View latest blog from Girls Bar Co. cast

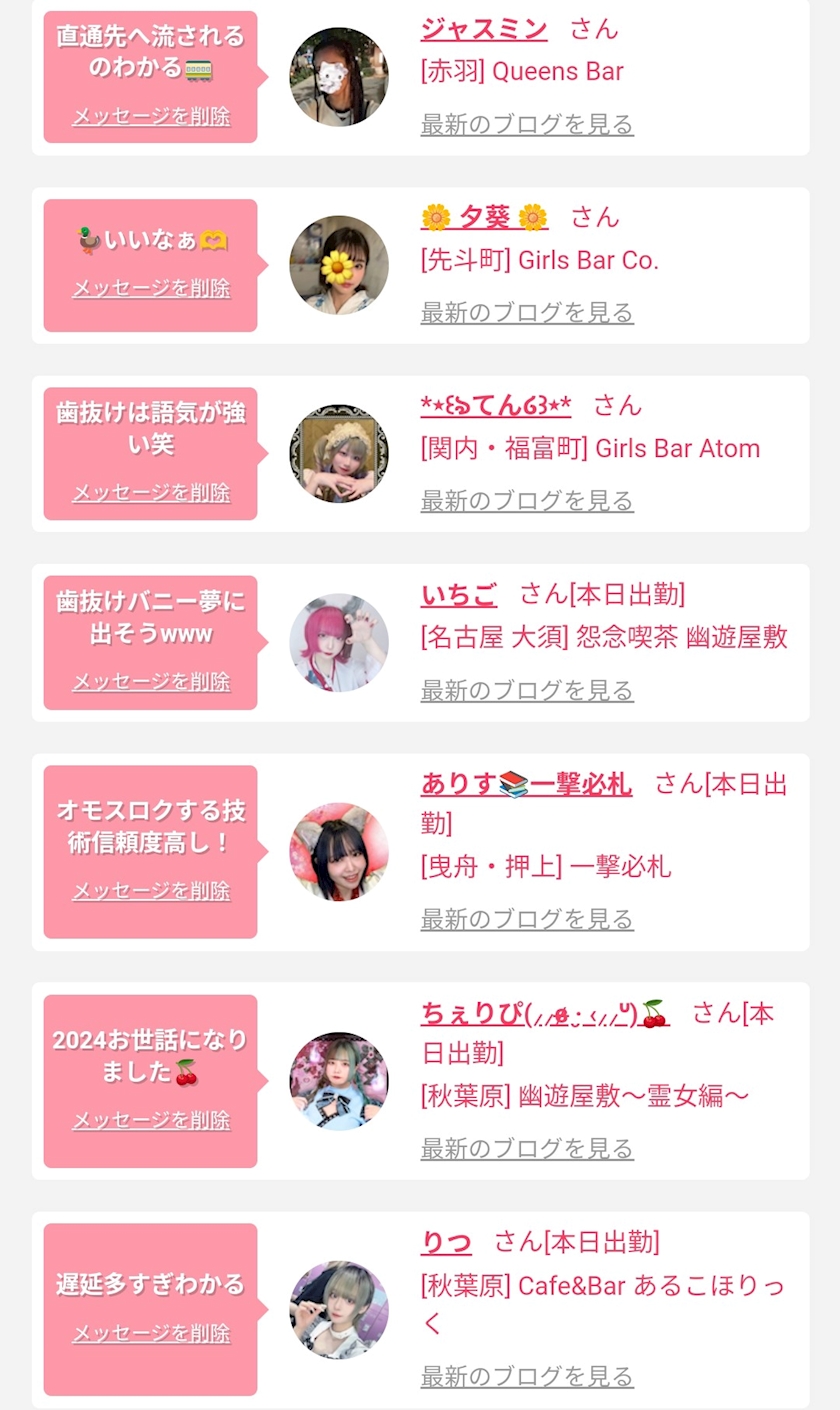tap(527, 312)
